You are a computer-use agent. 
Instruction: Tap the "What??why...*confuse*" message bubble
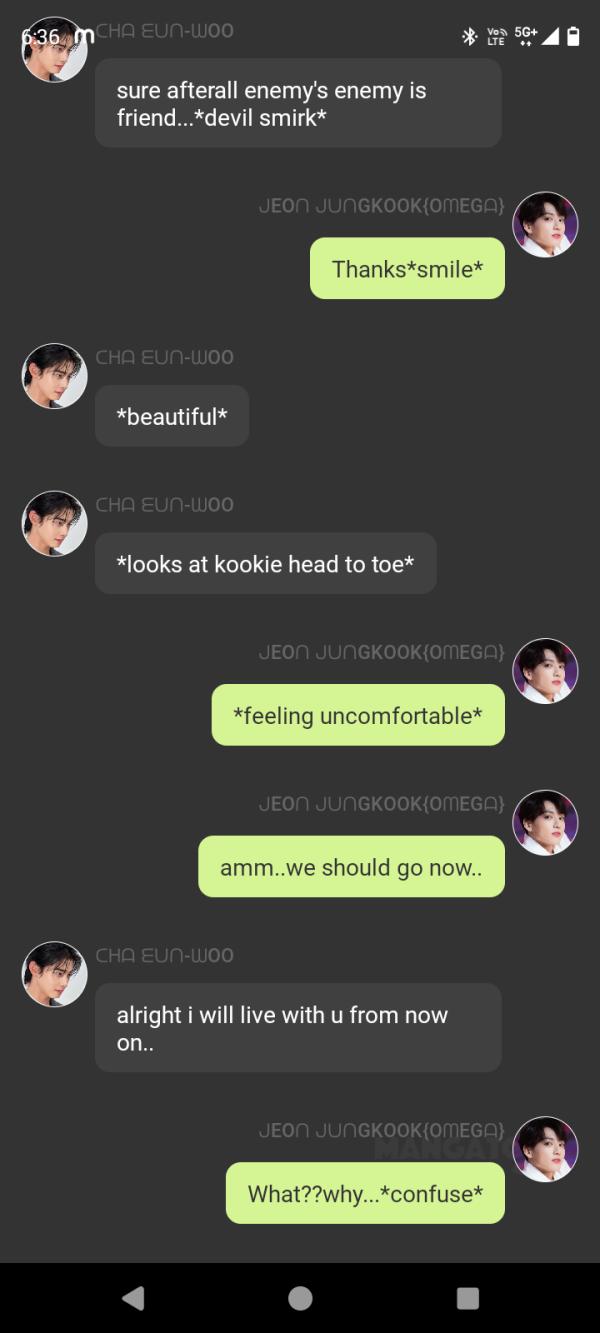click(x=365, y=1193)
